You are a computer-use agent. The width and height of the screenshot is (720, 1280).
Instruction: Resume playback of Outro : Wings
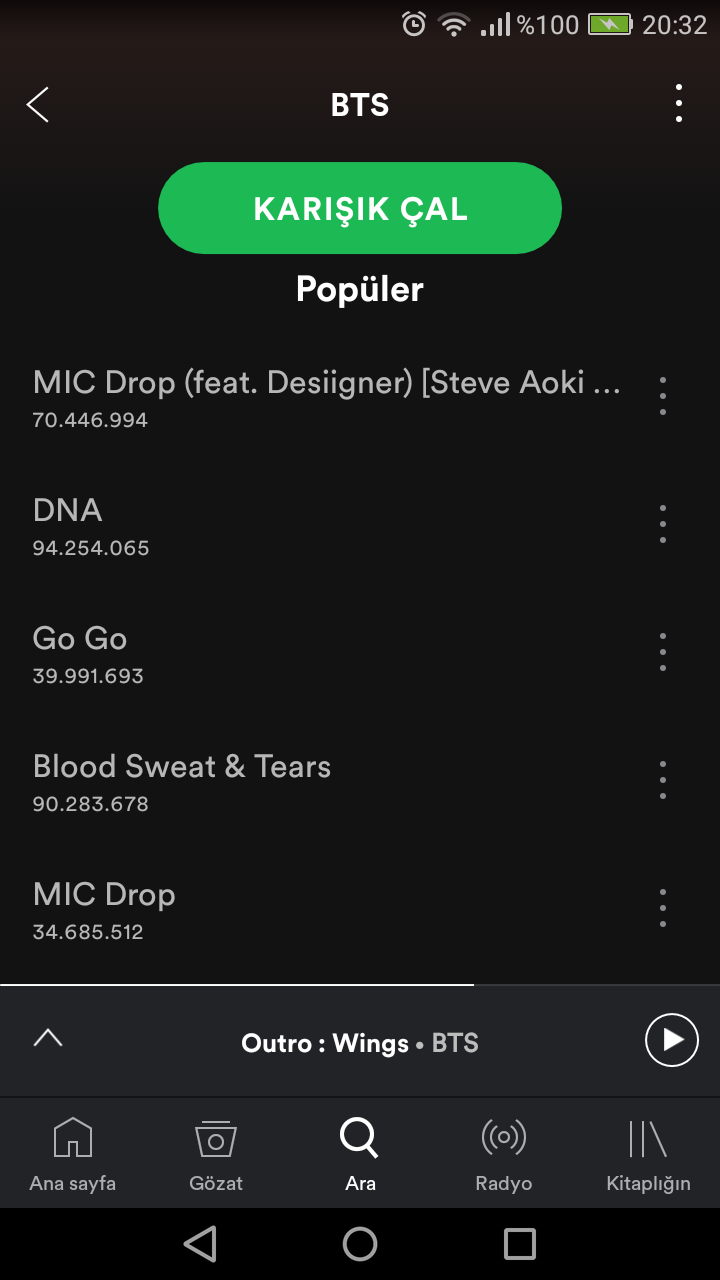click(672, 1040)
